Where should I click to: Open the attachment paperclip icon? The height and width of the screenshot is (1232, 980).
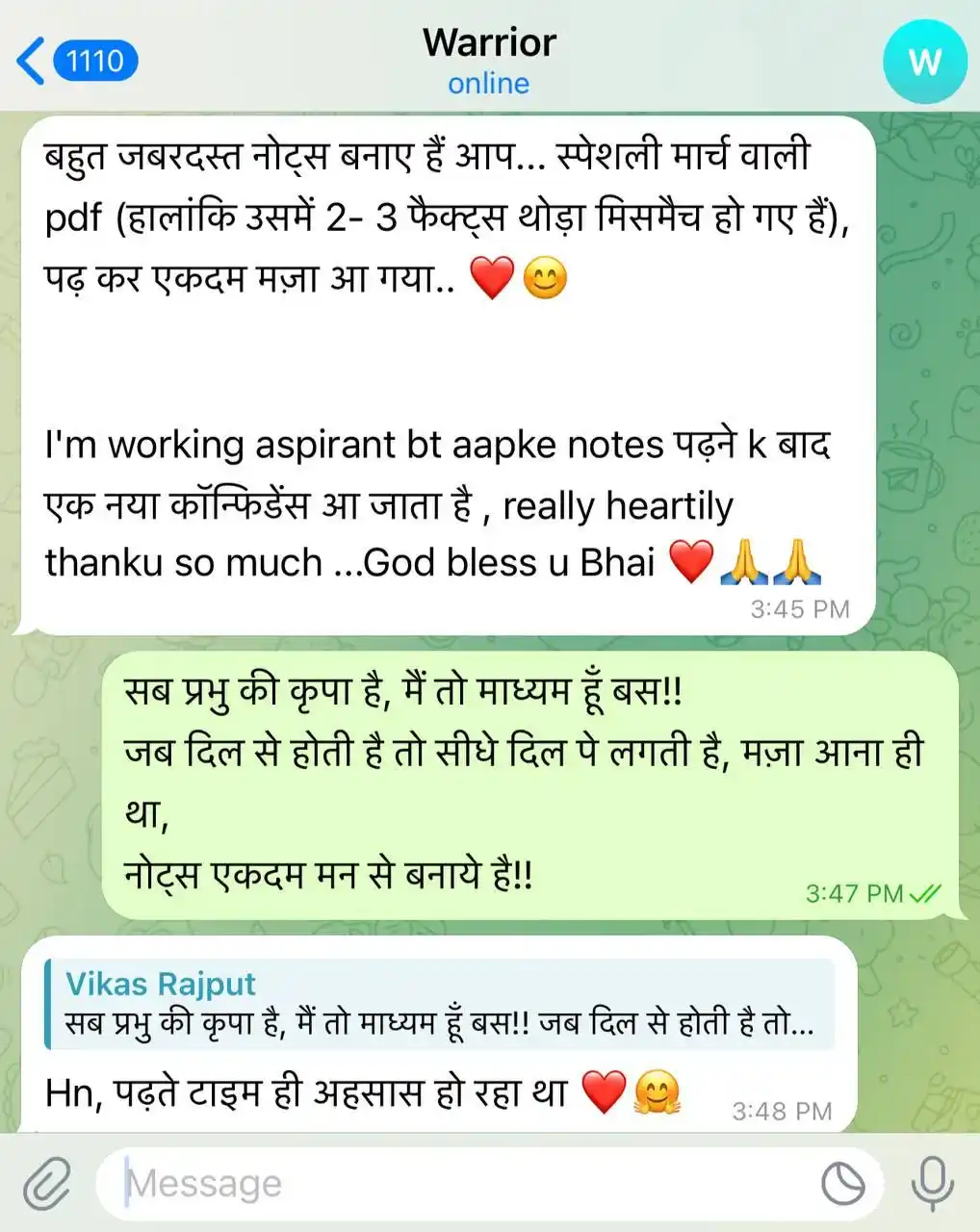[48, 1181]
